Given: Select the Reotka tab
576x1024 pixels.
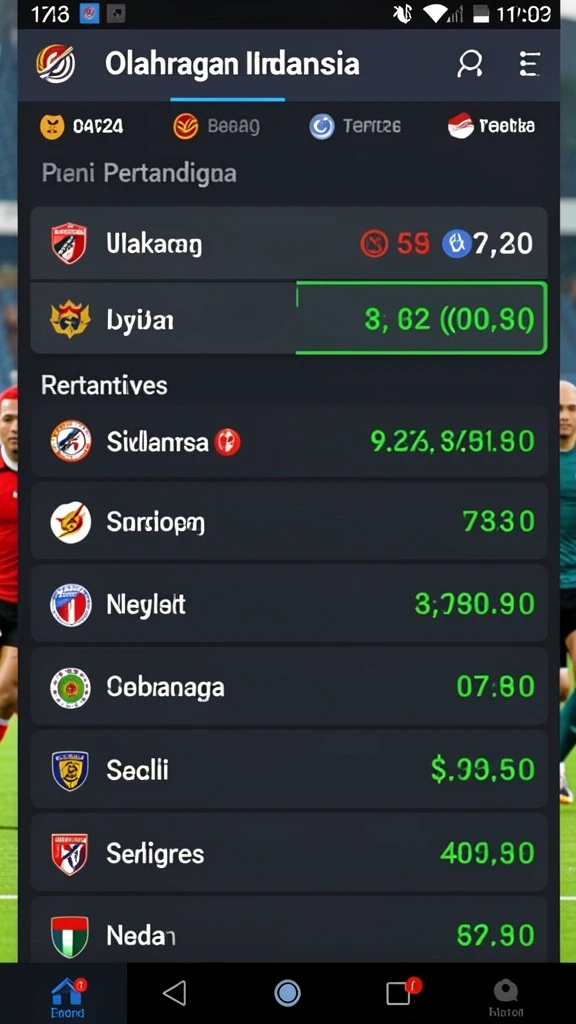Looking at the screenshot, I should coord(491,125).
